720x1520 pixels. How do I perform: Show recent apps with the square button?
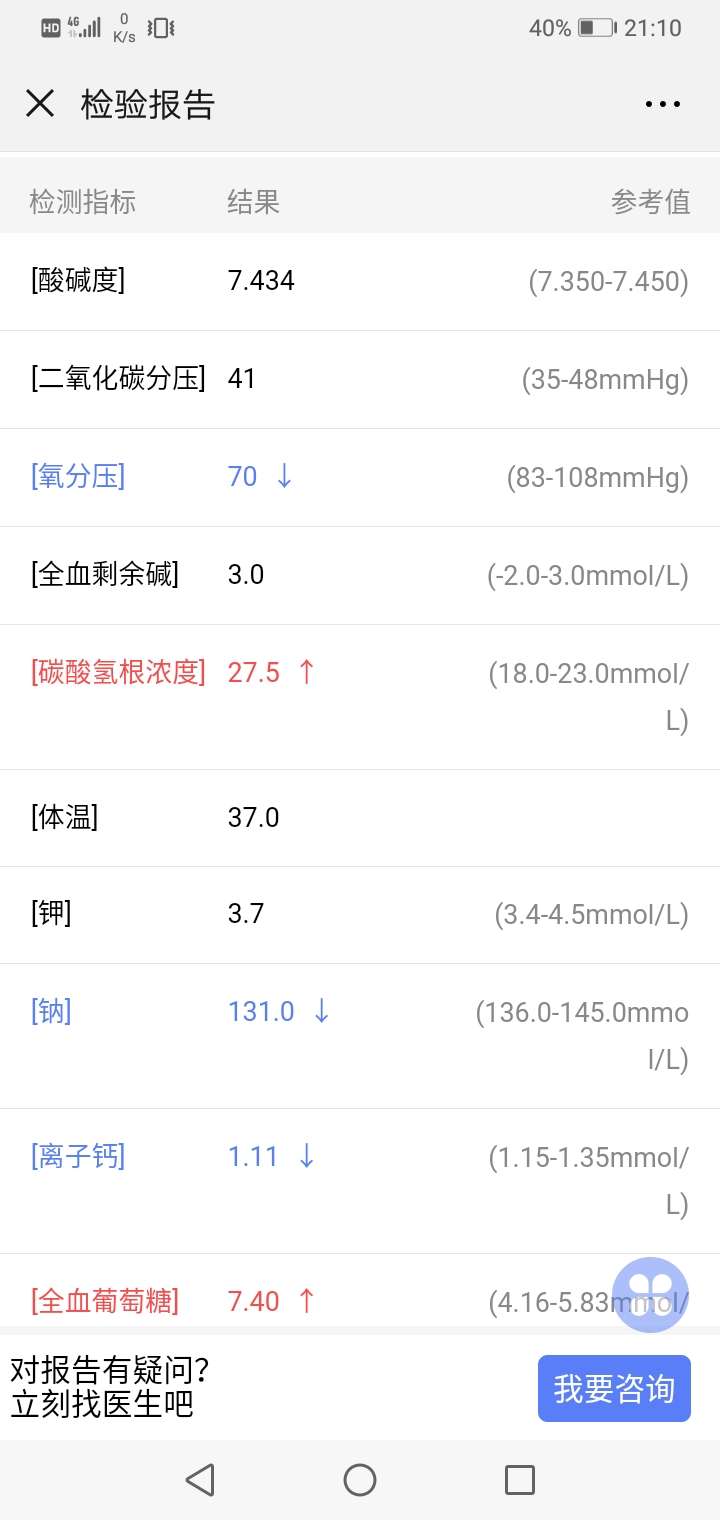(519, 1480)
